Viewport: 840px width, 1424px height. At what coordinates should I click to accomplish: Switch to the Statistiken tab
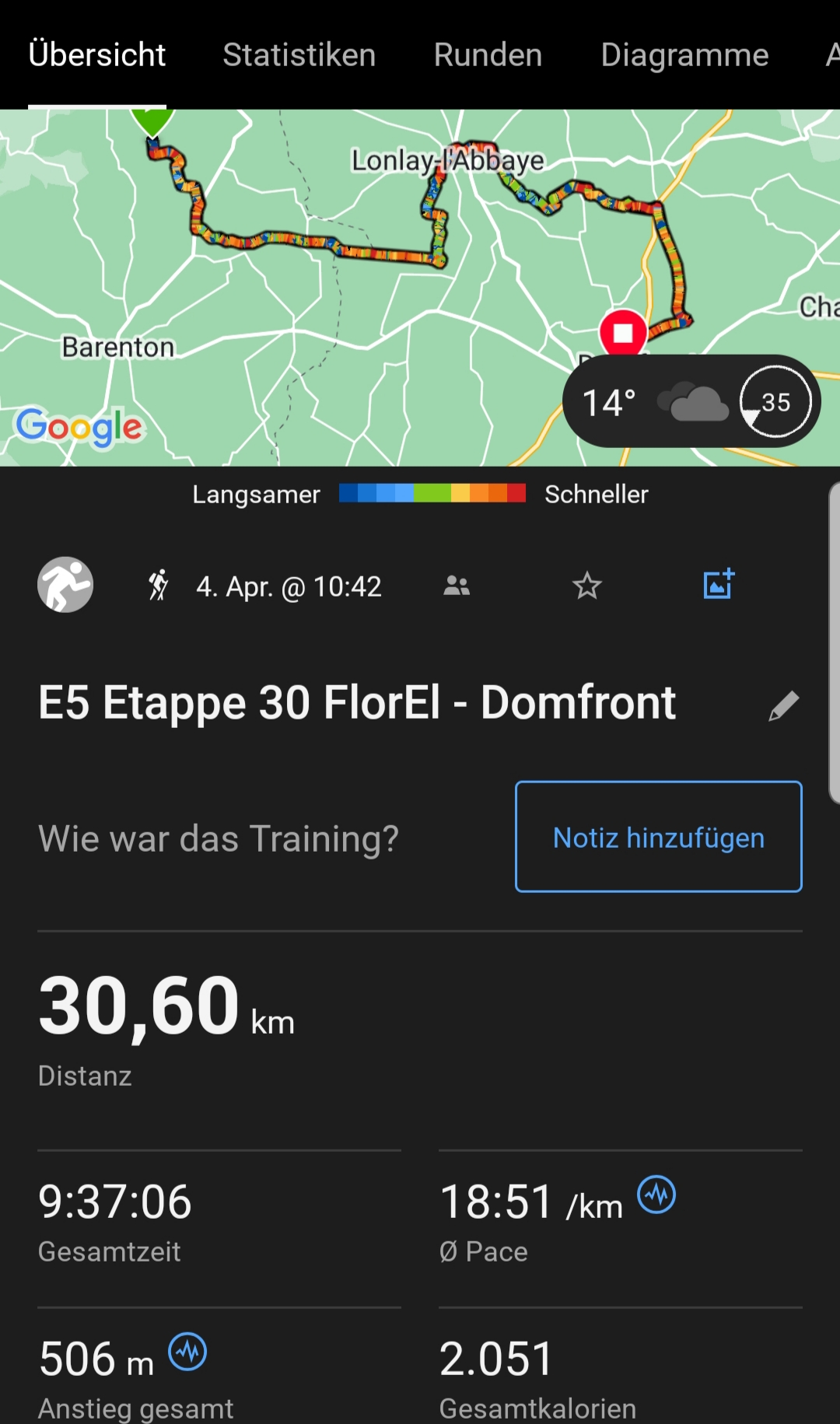point(299,55)
